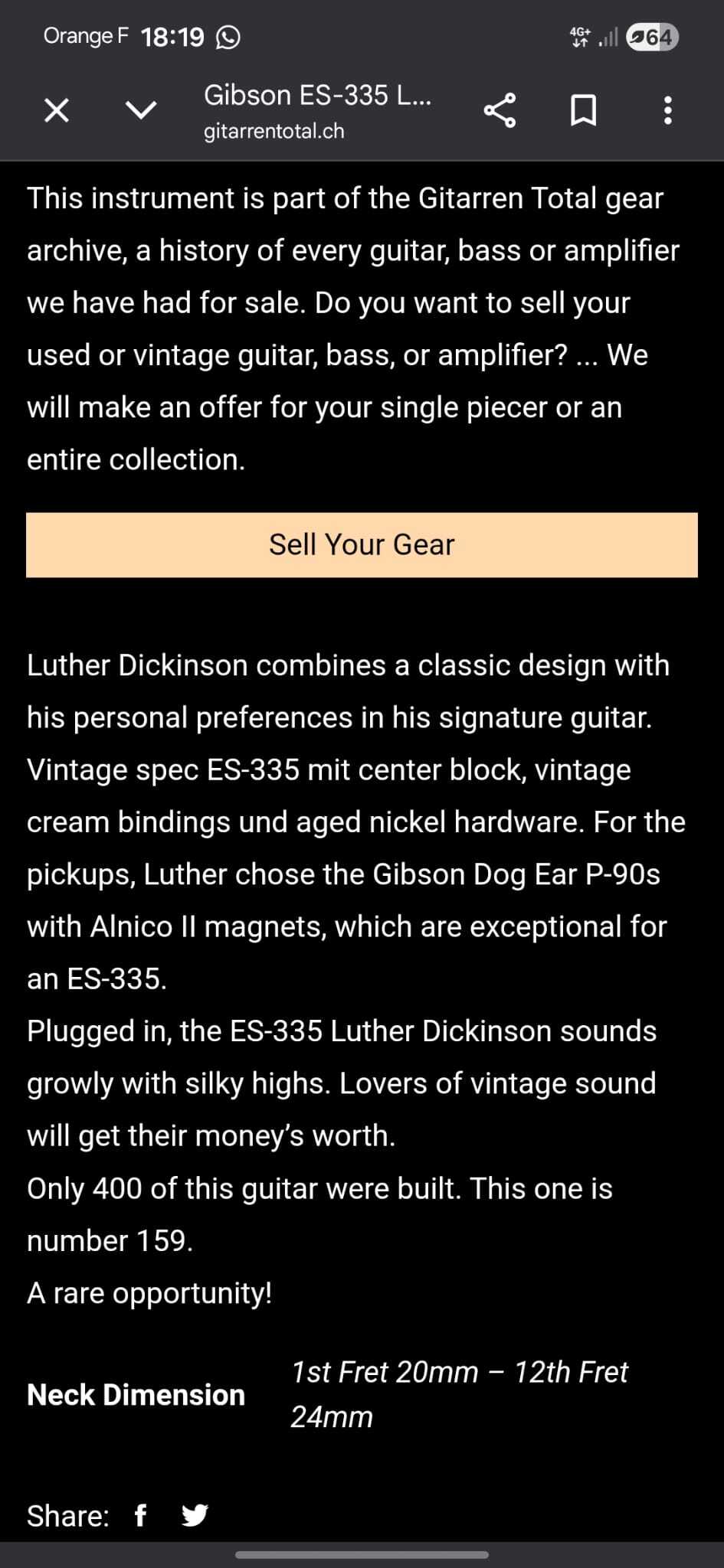724x1568 pixels.
Task: Close the in-app browser tab
Action: point(57,111)
